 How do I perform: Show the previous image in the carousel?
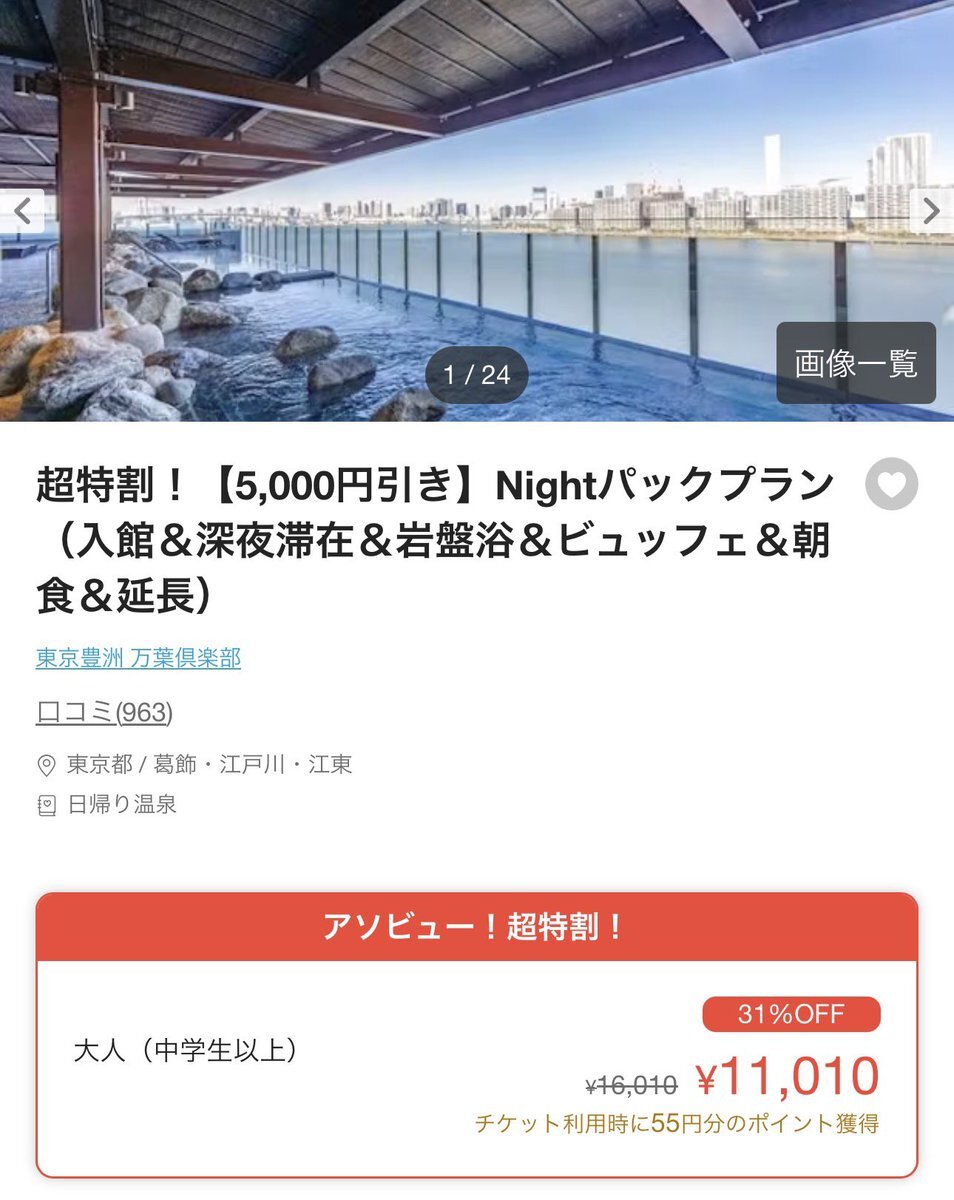pos(21,211)
